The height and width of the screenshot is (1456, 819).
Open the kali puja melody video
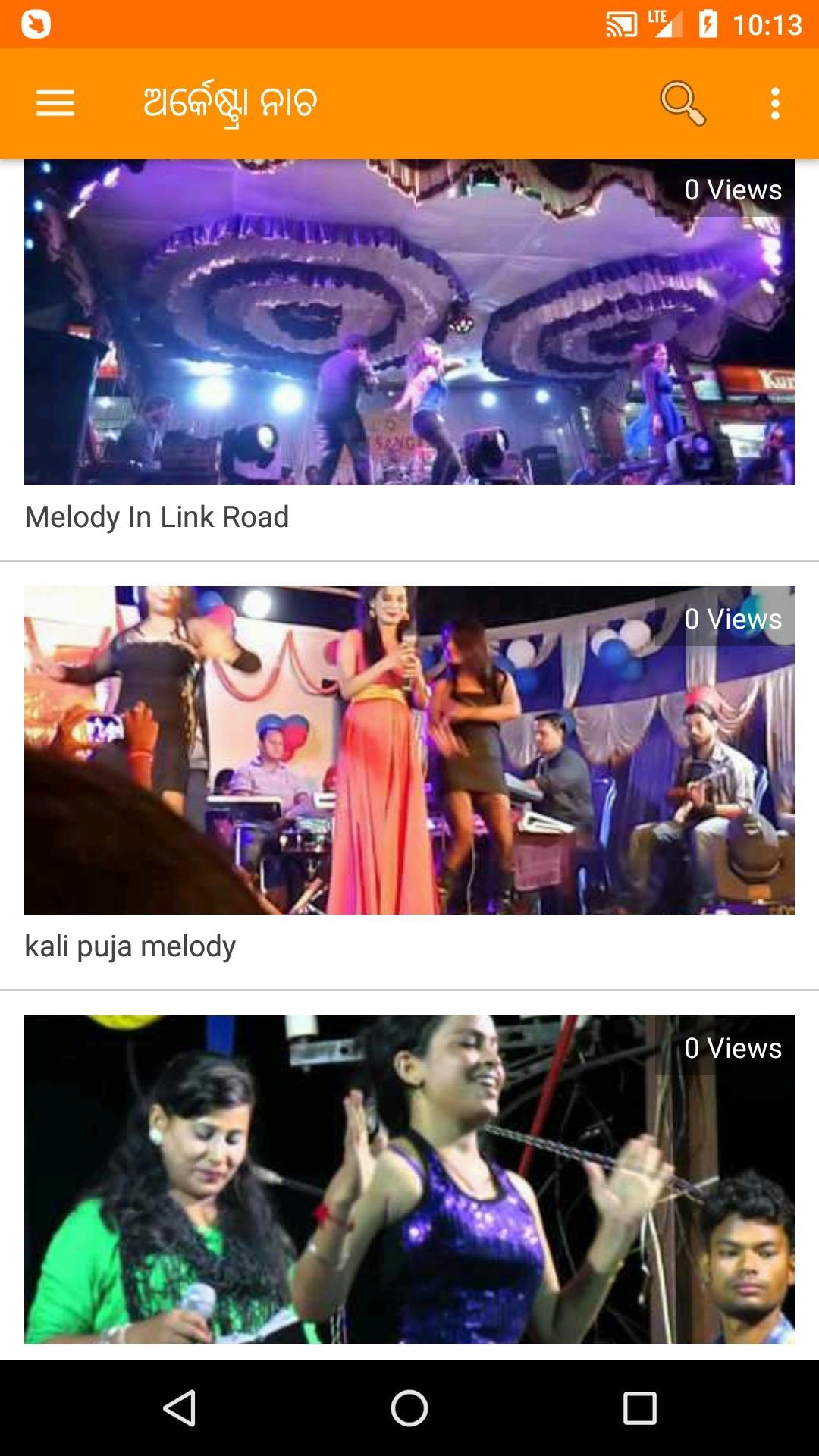tap(409, 750)
